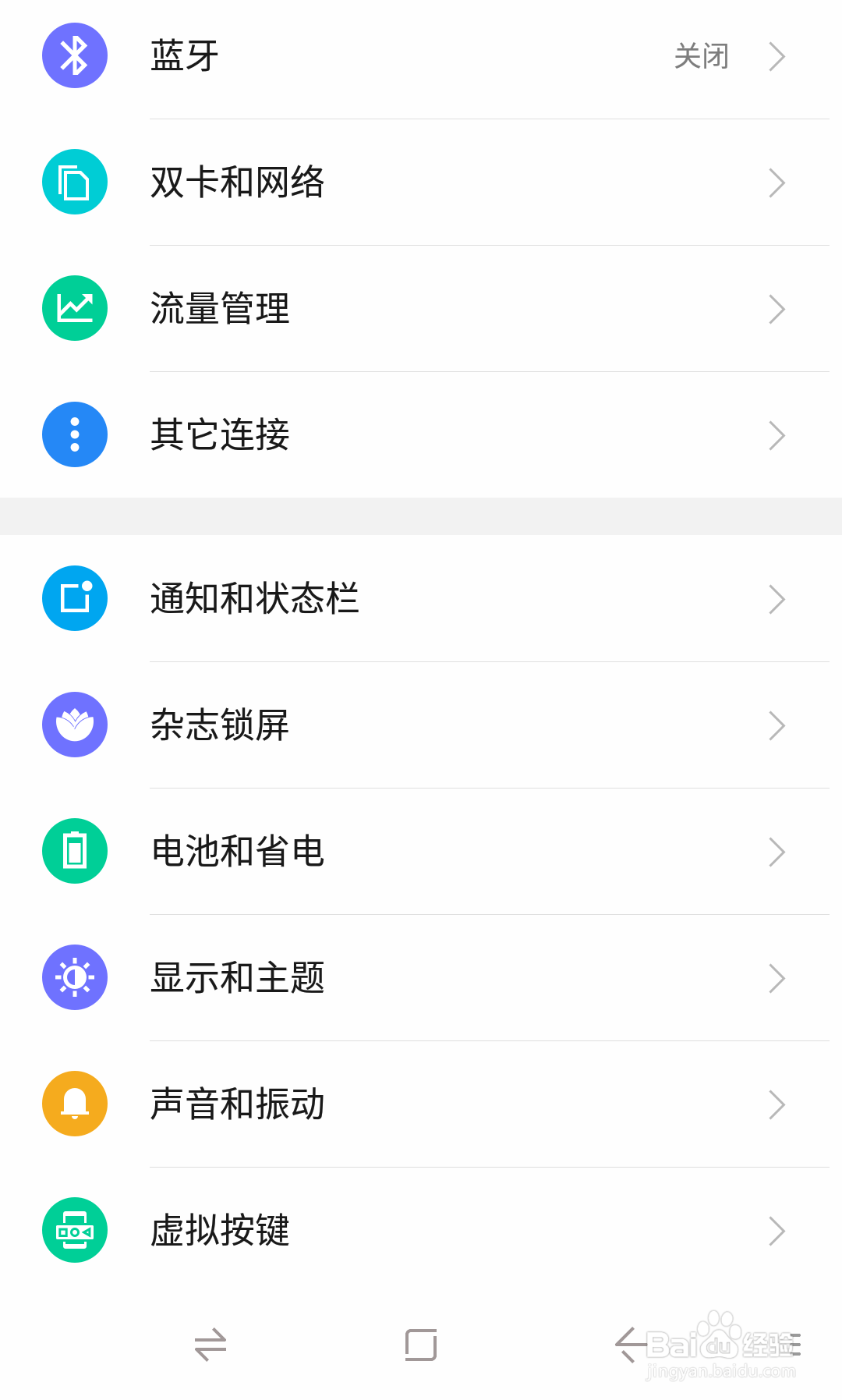Open 其它连接 other connections
Viewport: 842px width, 1400px height.
[421, 435]
